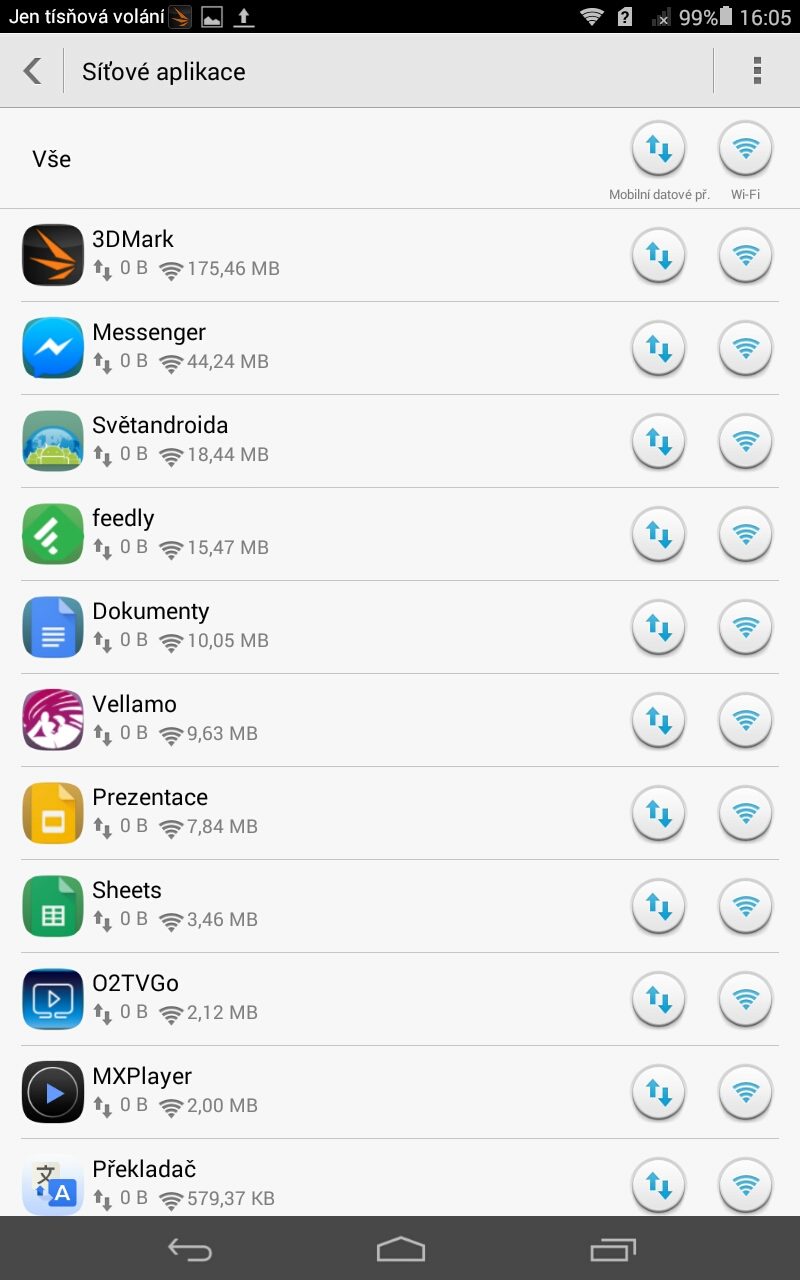Toggle mobile data for Messenger
The image size is (800, 1280).
click(659, 348)
